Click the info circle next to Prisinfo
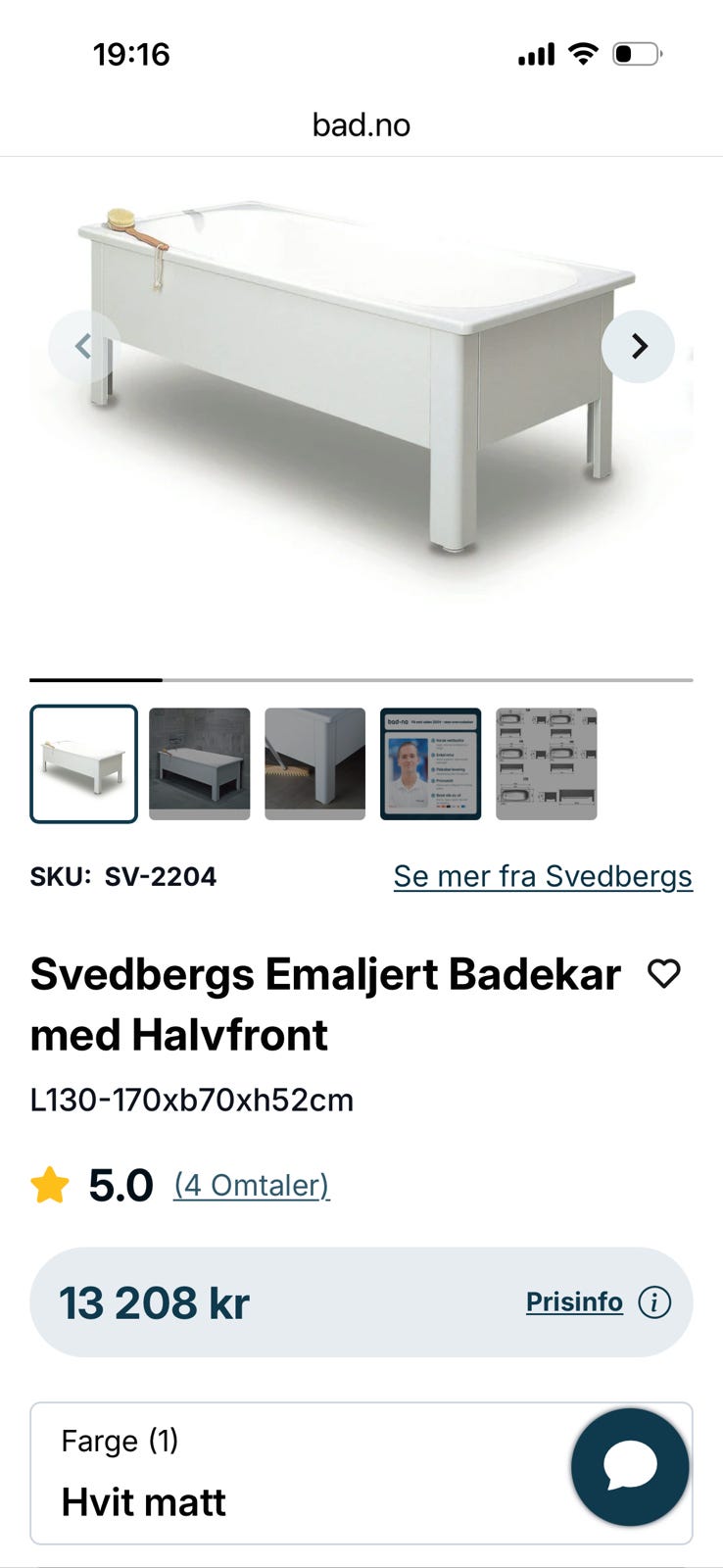Image resolution: width=723 pixels, height=1568 pixels. (x=654, y=1301)
